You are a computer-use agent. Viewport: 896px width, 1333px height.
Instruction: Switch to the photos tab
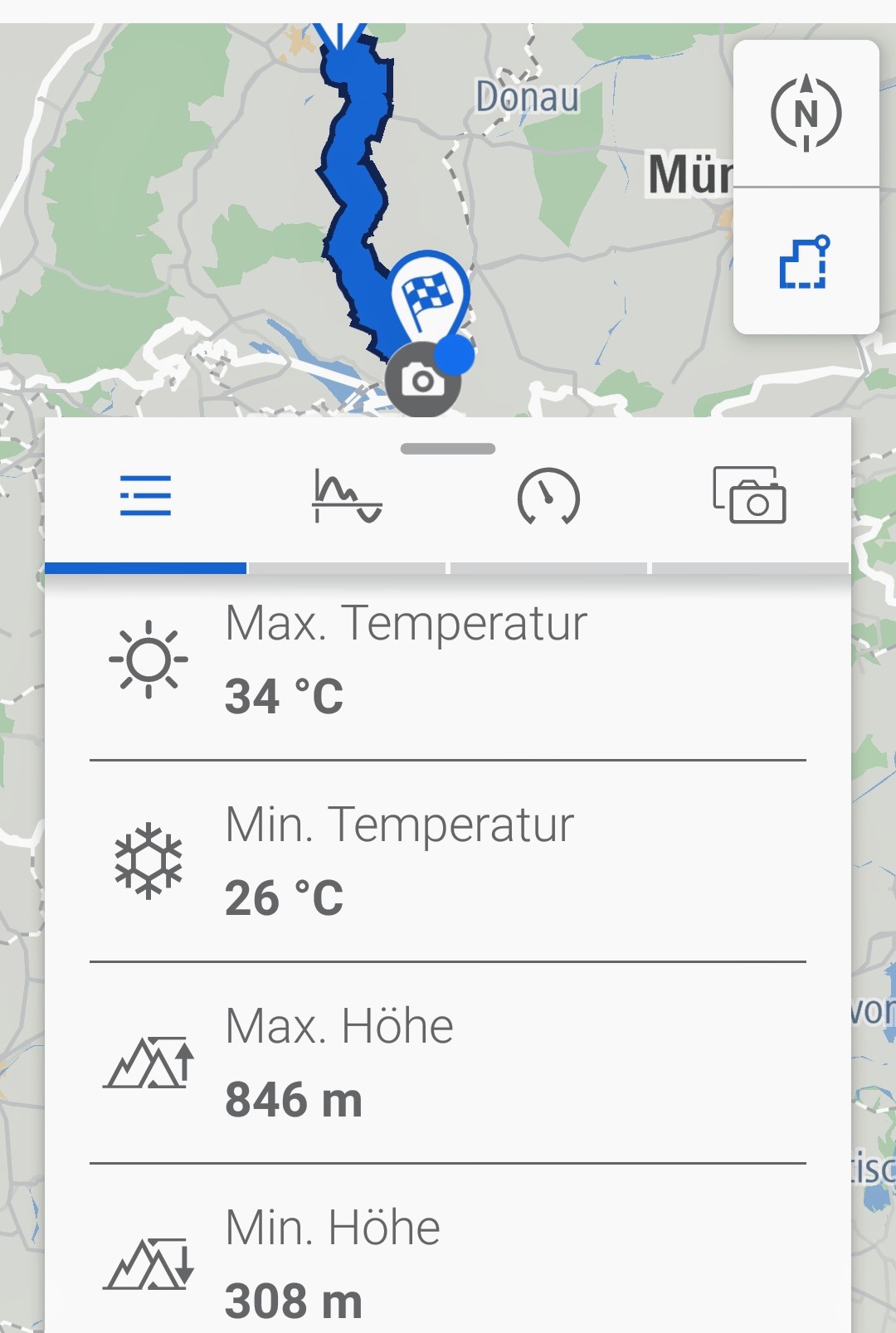pyautogui.click(x=749, y=496)
